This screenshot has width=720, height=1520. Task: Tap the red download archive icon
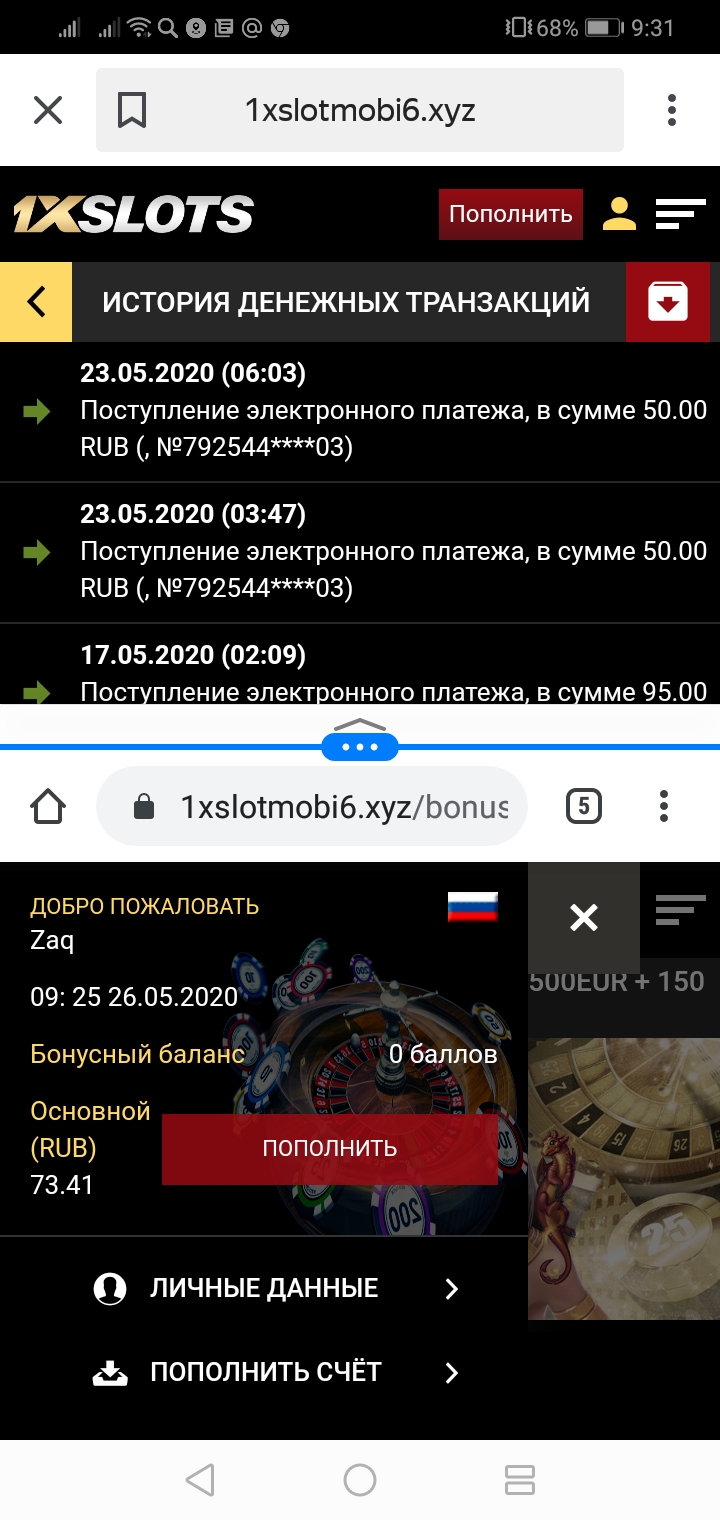667,302
